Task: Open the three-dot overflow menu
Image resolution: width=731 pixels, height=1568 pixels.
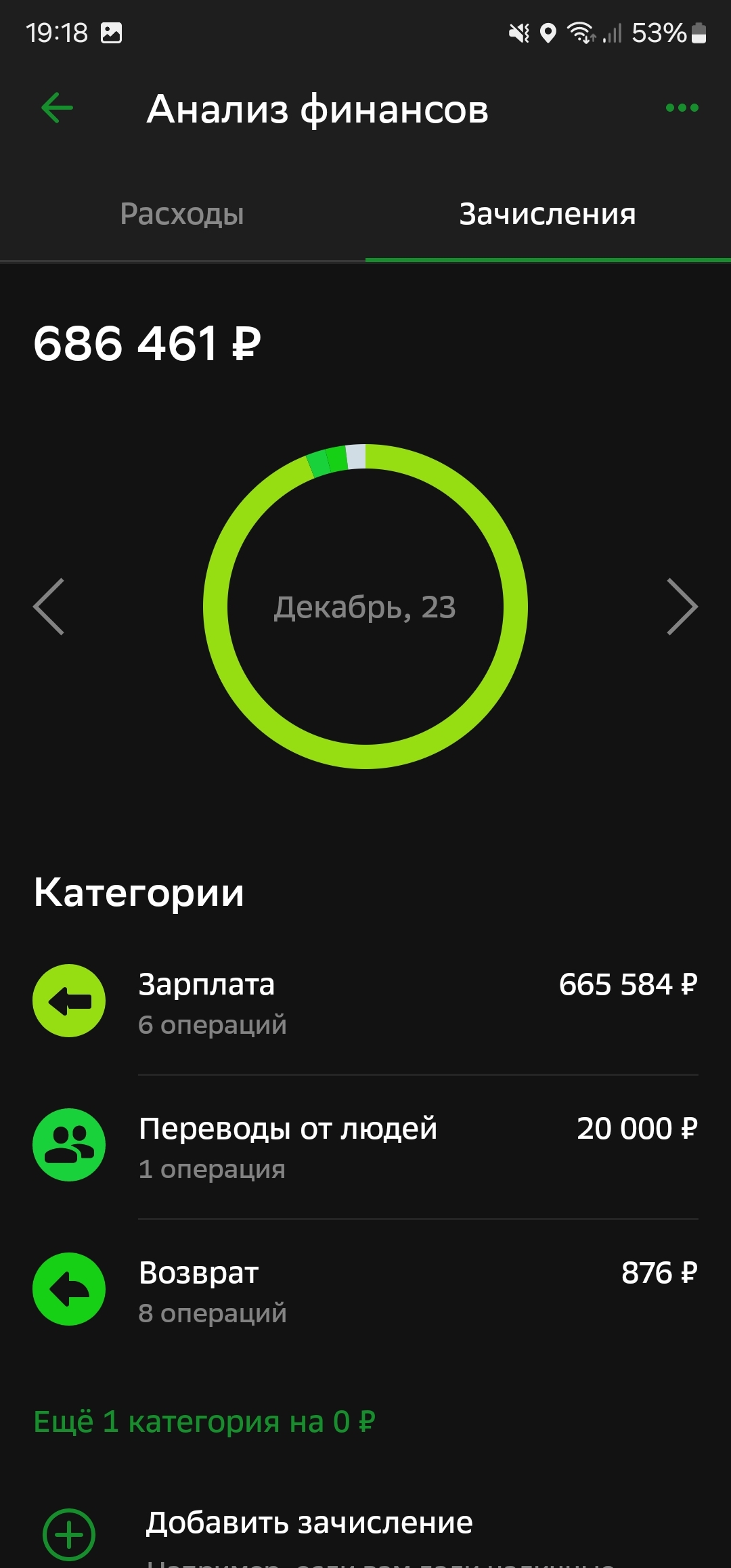Action: 682,108
